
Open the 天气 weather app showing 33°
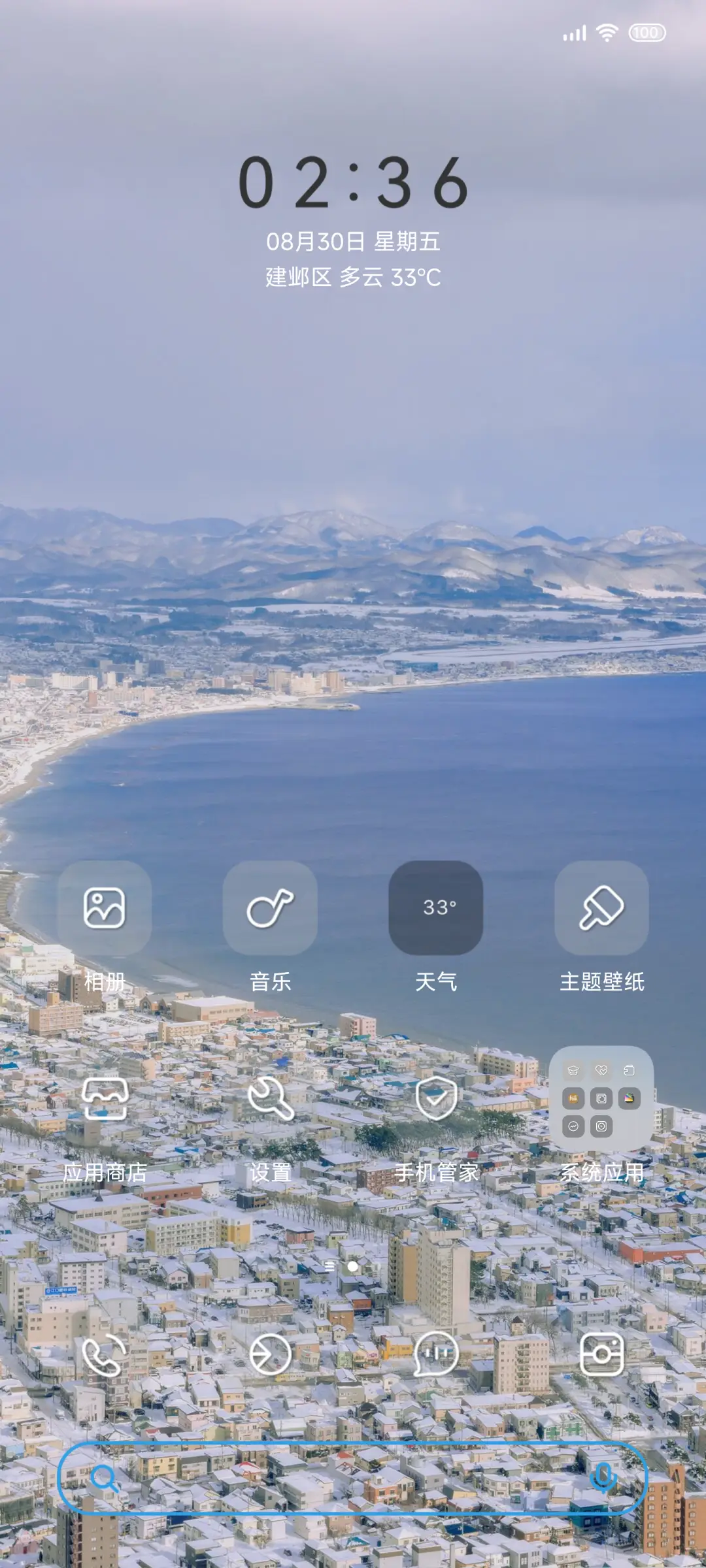point(437,908)
